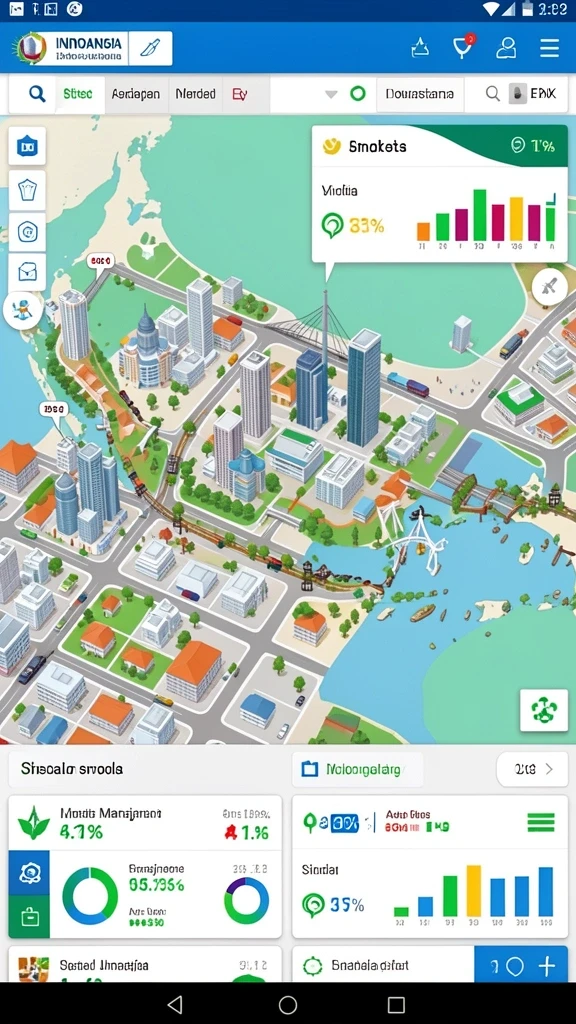Tap the round avatar button on the map's left edge
576x1024 pixels.
[23, 310]
